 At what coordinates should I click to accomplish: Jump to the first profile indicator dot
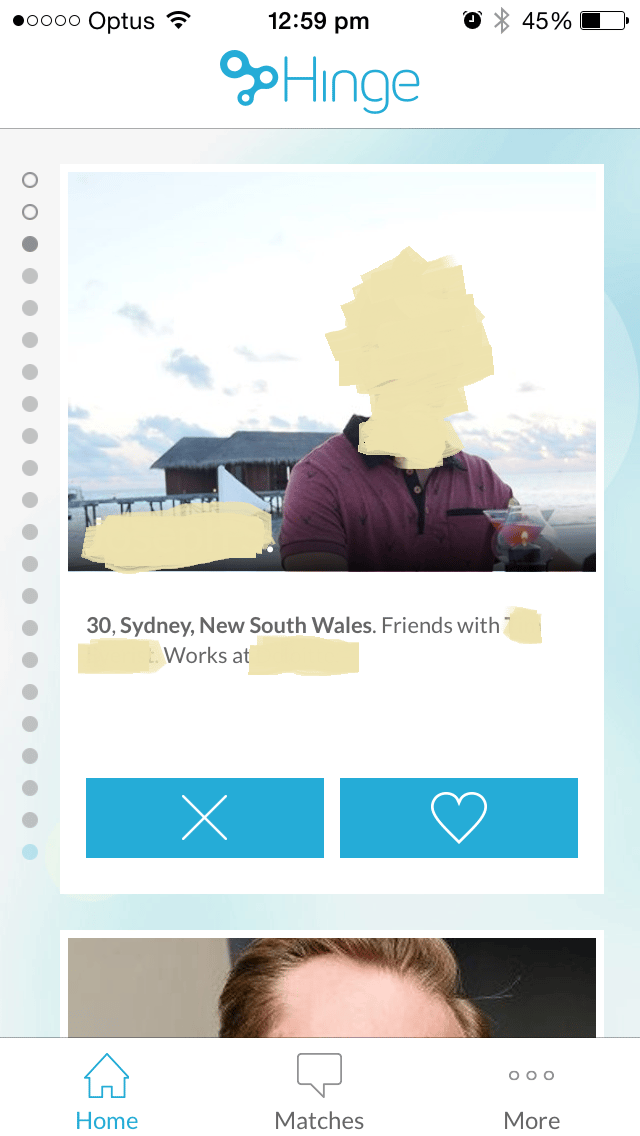[30, 180]
